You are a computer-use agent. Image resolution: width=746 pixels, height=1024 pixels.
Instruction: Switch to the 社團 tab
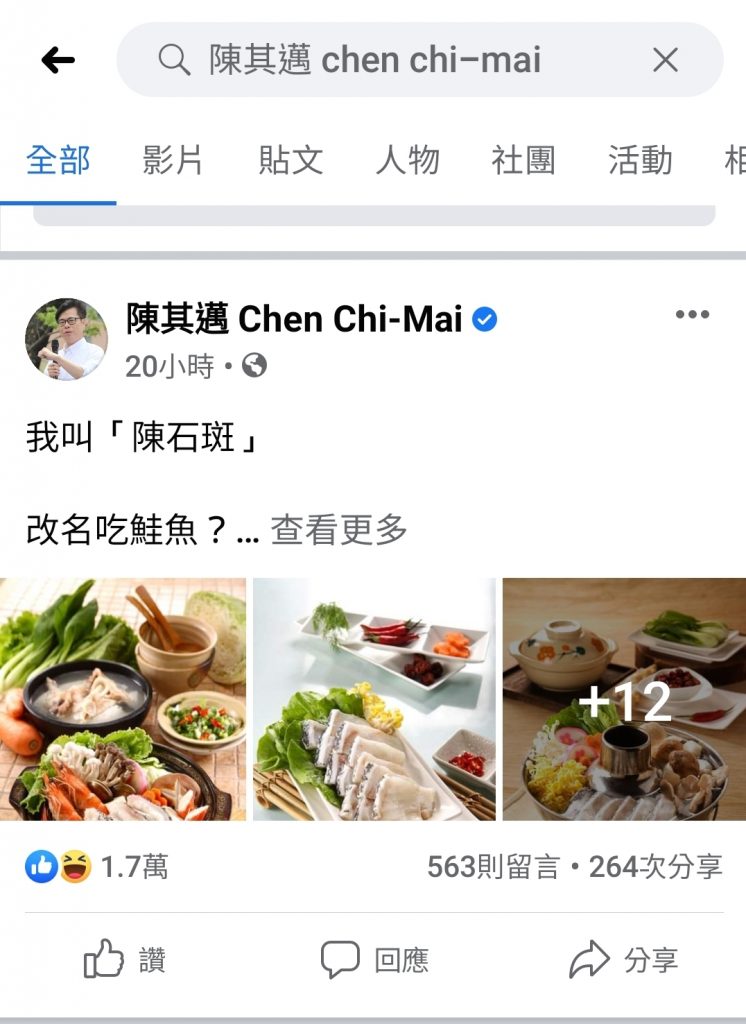click(x=523, y=160)
